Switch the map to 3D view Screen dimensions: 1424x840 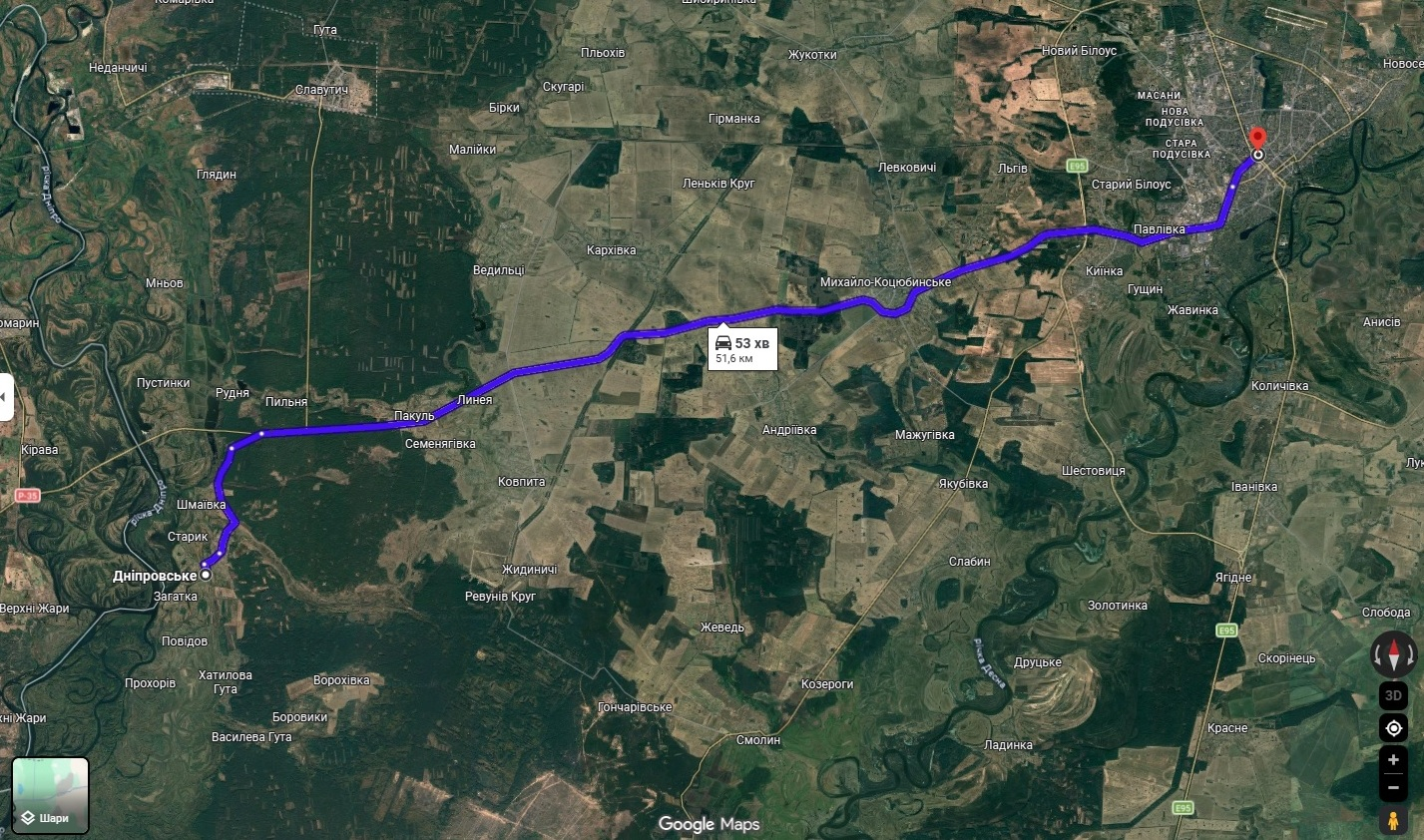(x=1393, y=695)
